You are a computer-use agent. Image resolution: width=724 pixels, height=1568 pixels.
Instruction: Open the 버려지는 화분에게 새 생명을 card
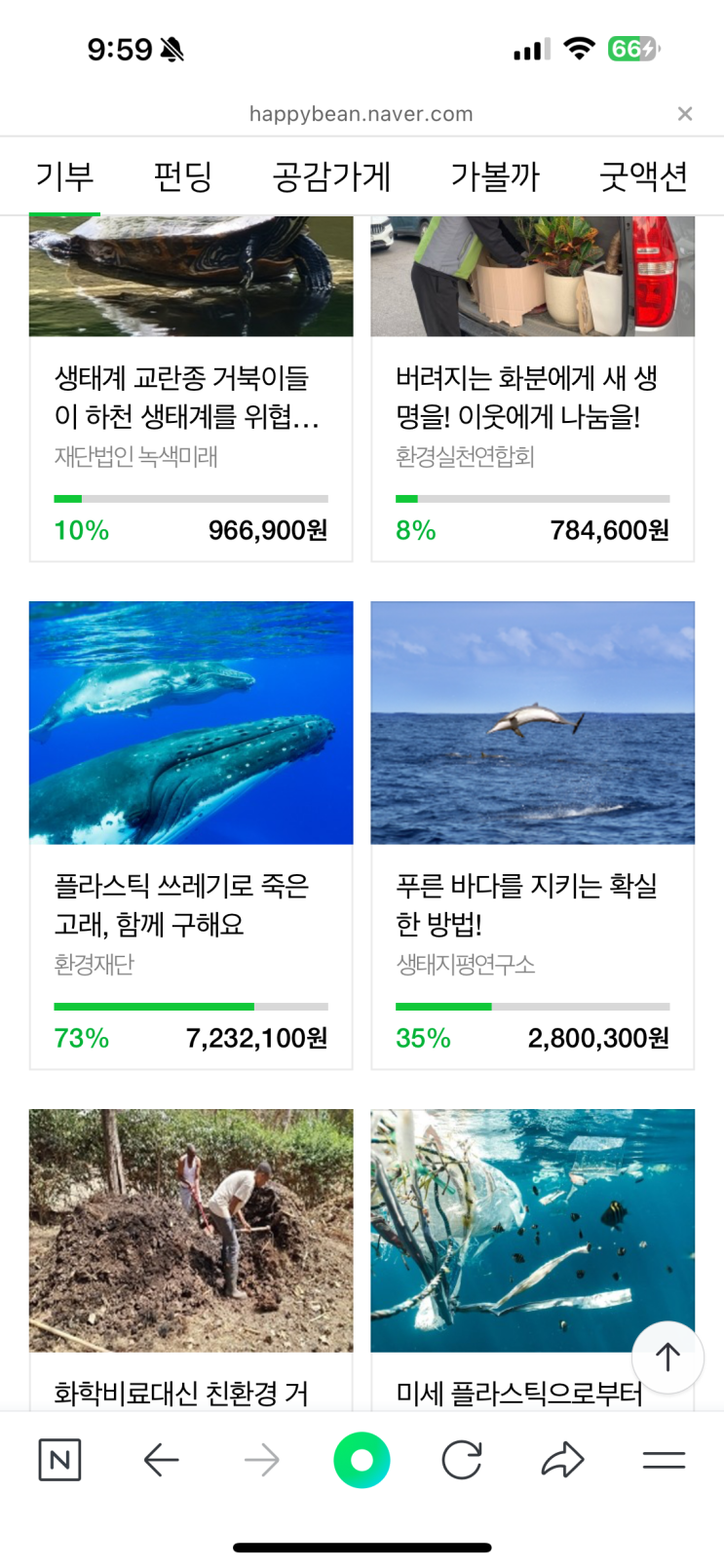[532, 398]
